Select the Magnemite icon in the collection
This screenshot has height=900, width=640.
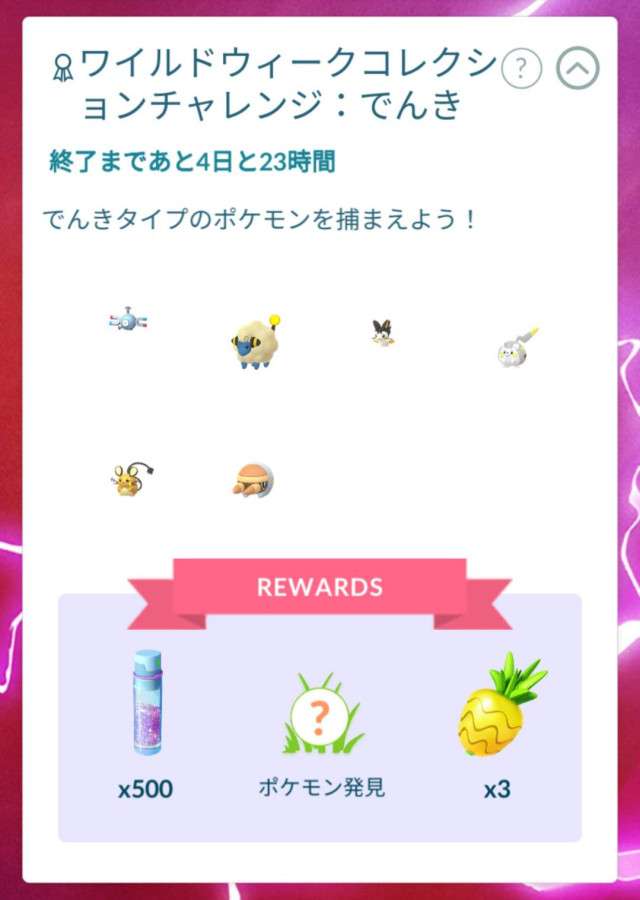[130, 322]
